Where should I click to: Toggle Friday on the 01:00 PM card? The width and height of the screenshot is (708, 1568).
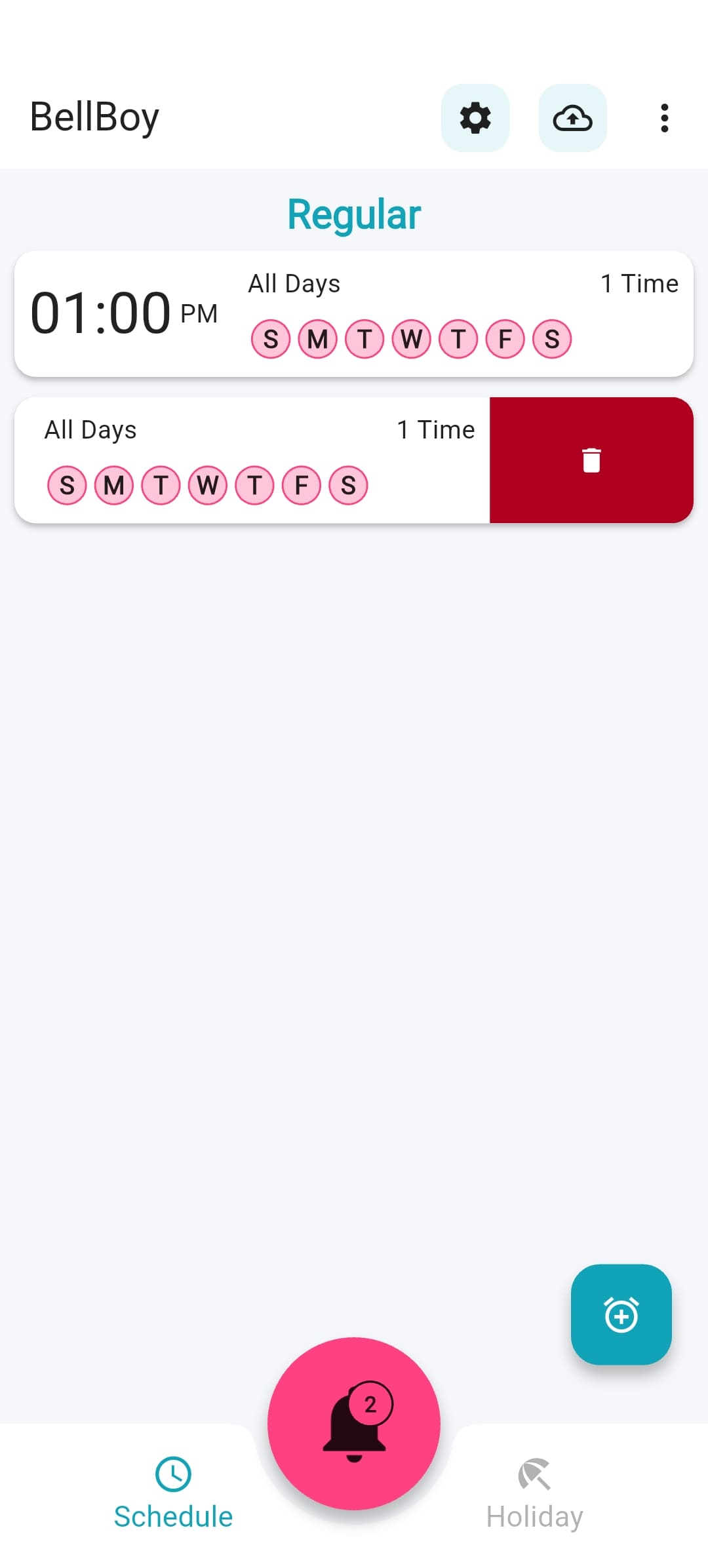point(505,339)
